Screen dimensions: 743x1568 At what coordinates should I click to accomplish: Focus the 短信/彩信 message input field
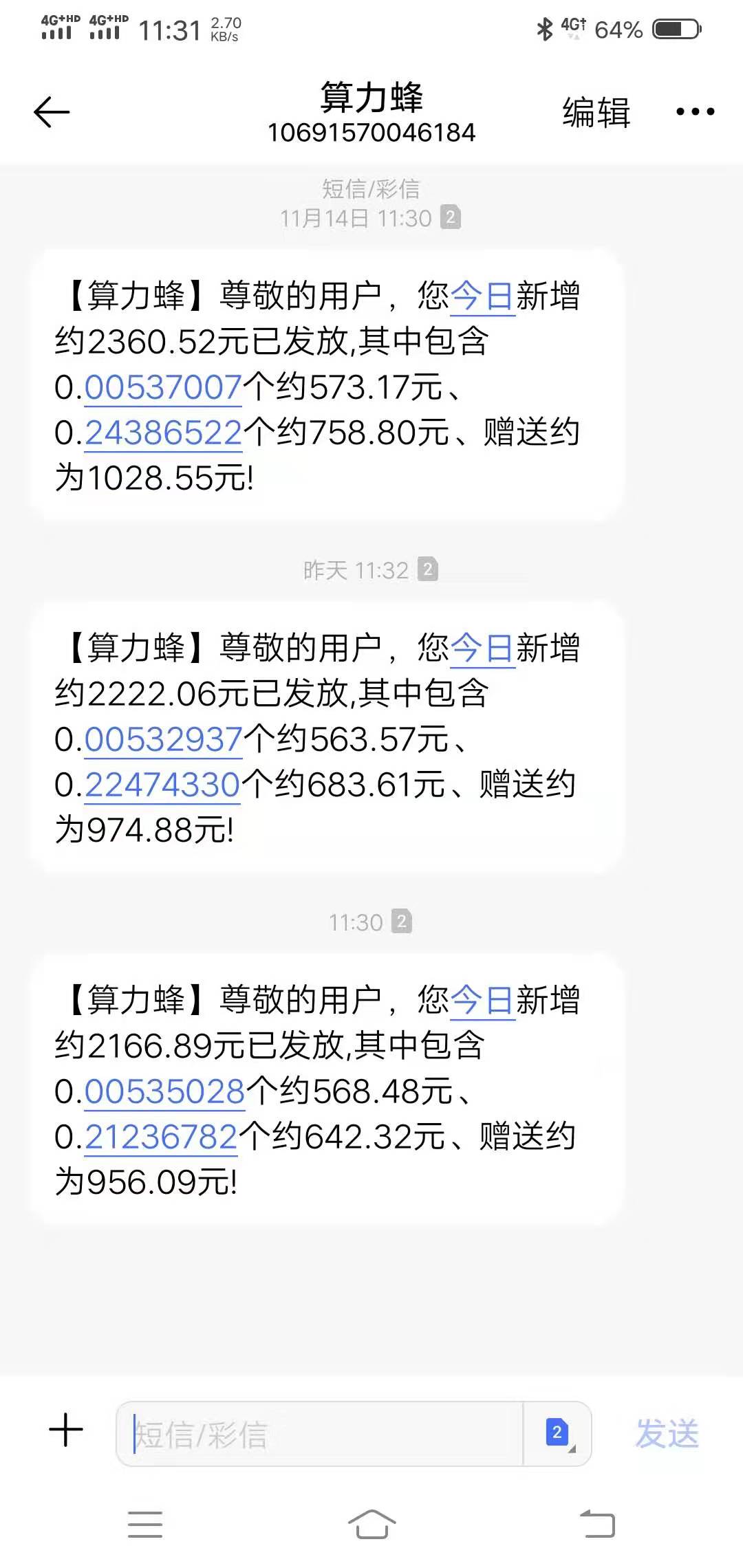tap(323, 1435)
